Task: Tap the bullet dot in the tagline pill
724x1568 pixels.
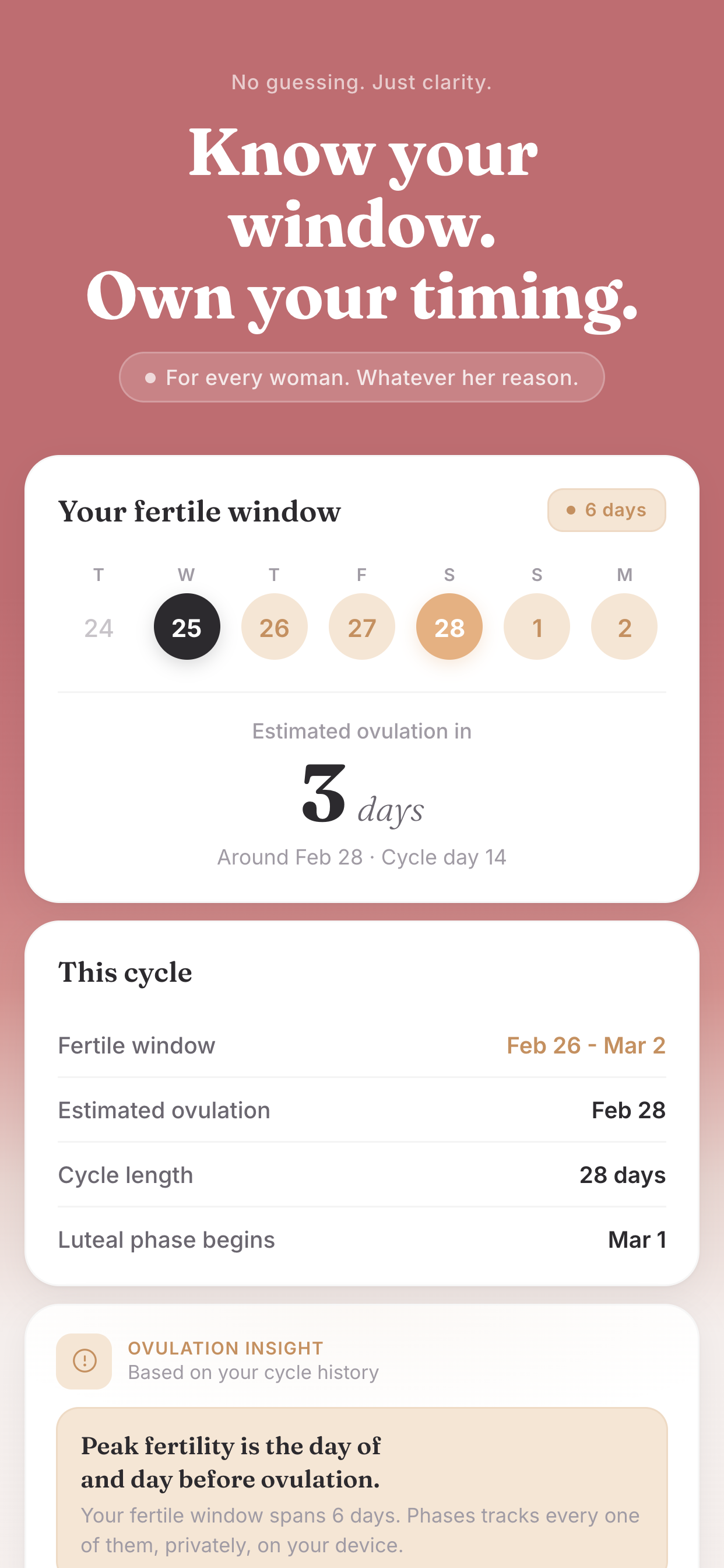Action: (x=150, y=377)
